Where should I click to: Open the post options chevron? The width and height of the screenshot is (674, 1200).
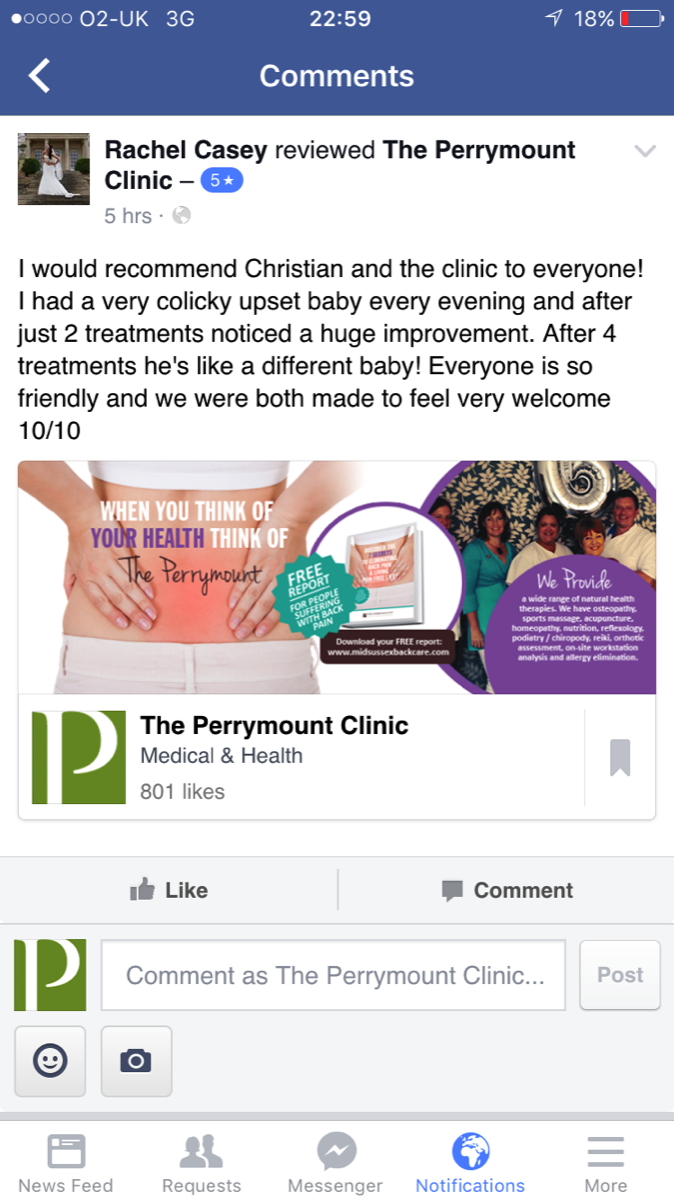(x=645, y=152)
